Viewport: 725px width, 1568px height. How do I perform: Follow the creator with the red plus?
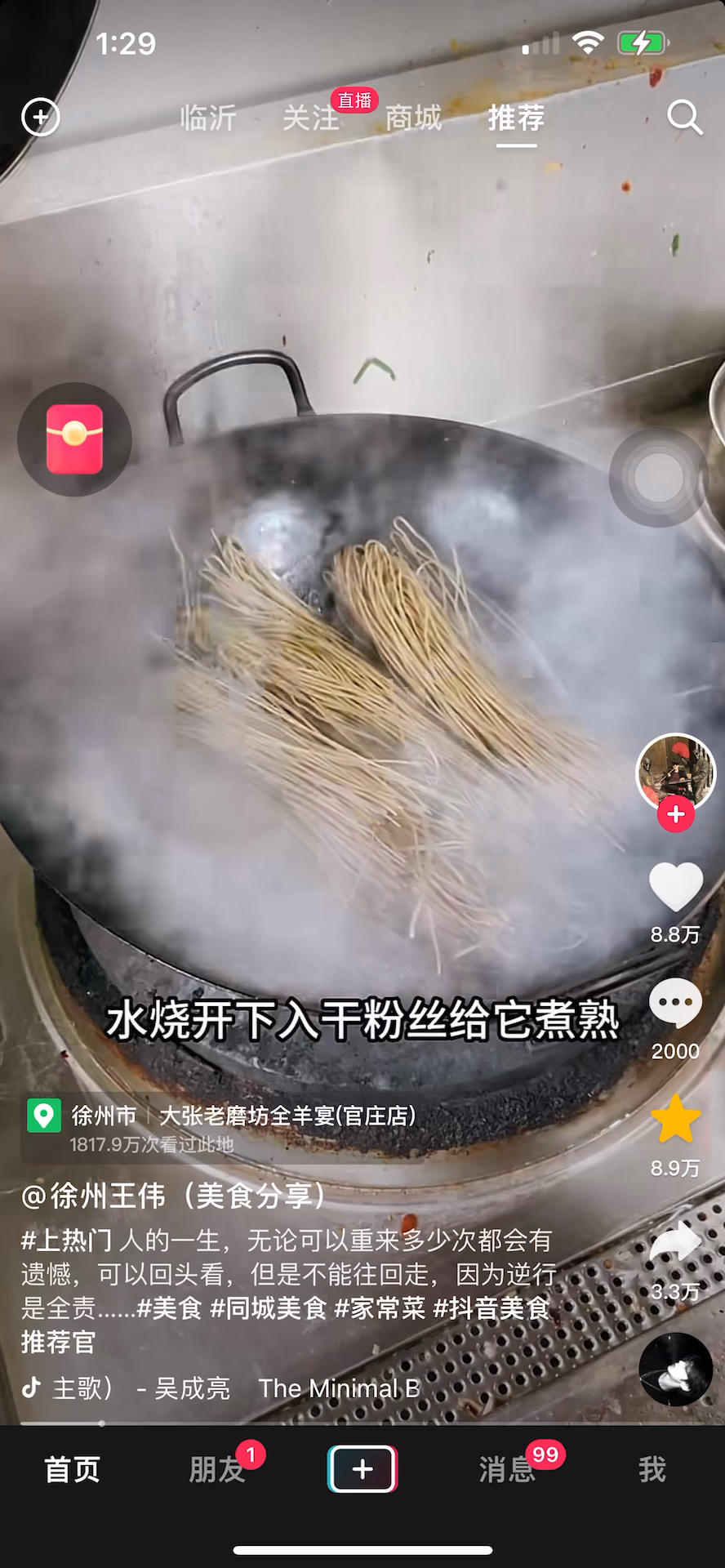pyautogui.click(x=676, y=814)
